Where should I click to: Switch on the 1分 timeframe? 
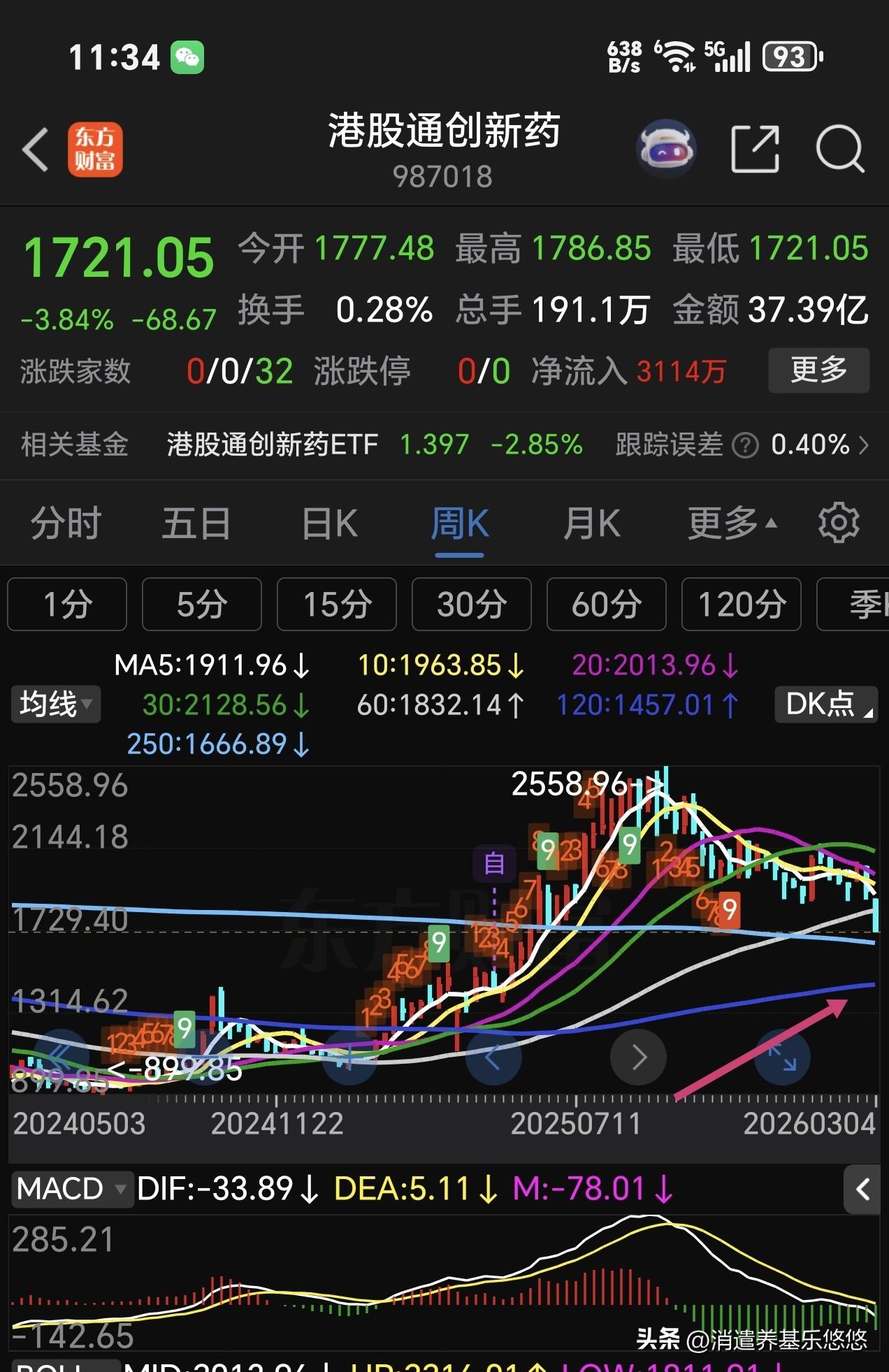(66, 605)
